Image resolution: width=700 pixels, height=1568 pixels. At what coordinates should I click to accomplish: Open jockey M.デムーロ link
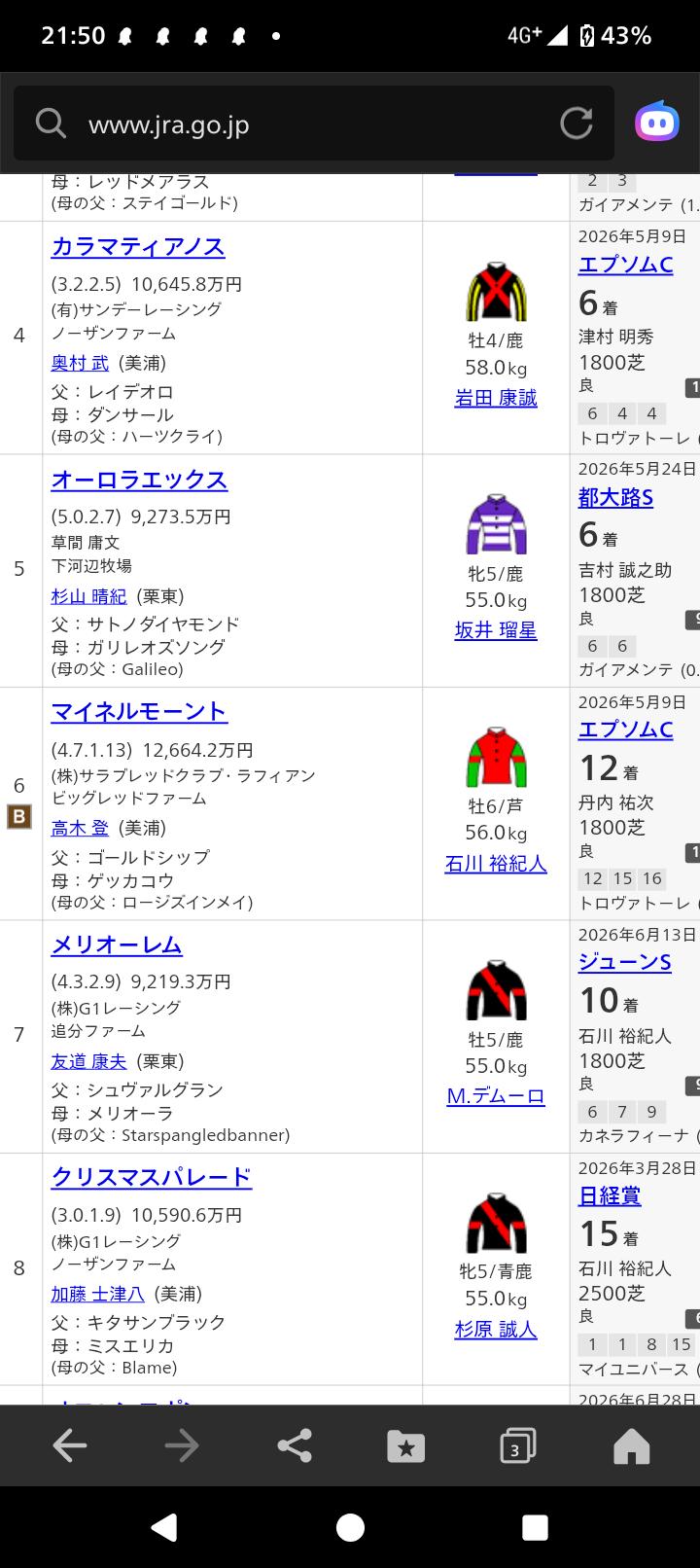(496, 1096)
